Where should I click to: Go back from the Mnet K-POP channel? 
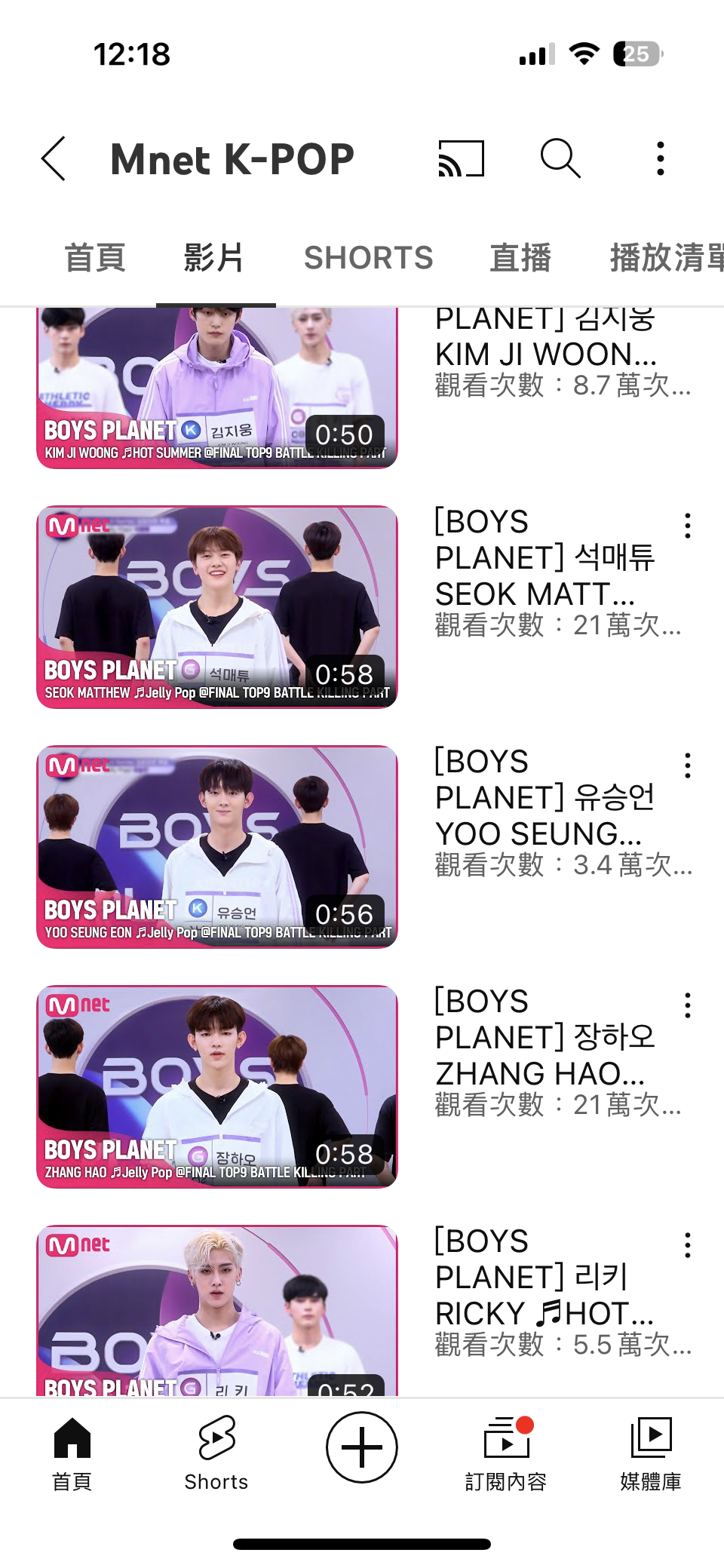point(54,158)
